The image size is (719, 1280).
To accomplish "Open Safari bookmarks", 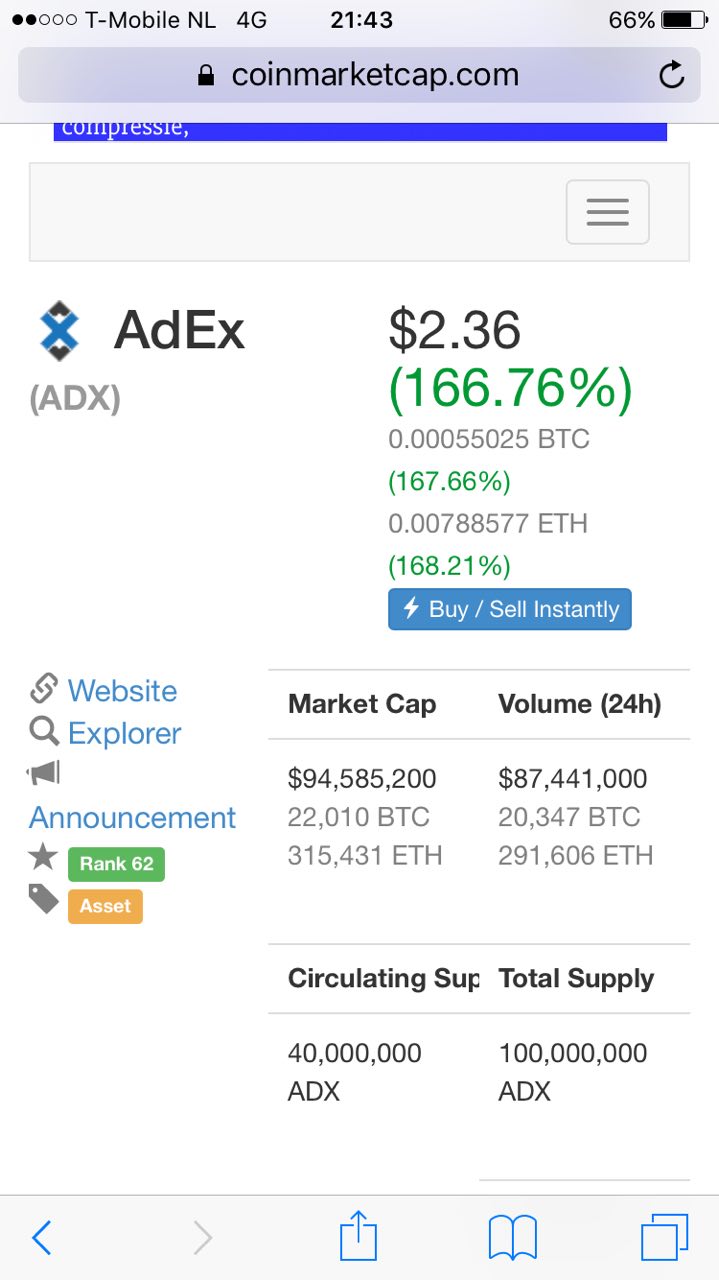I will pos(513,1238).
